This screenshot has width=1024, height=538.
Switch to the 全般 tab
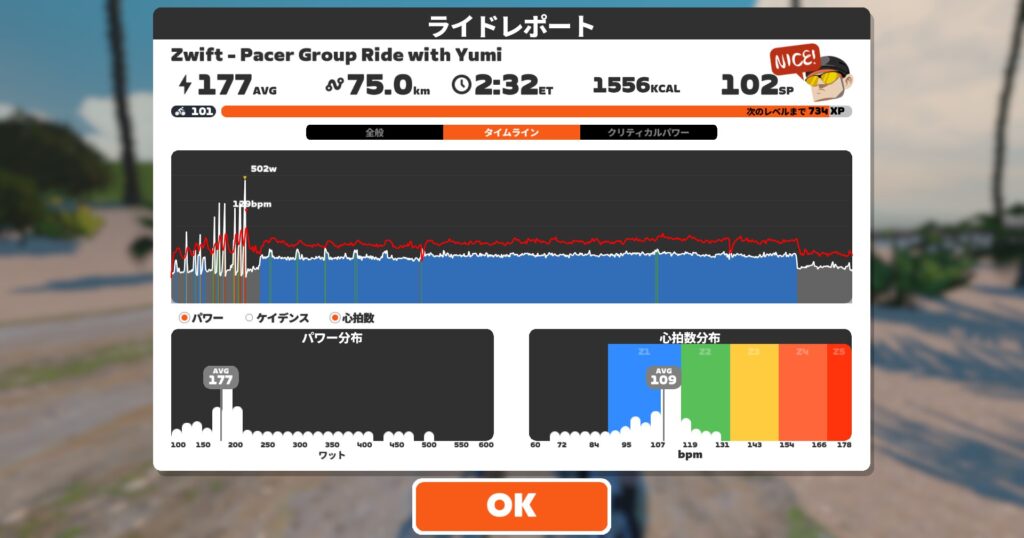coord(375,133)
